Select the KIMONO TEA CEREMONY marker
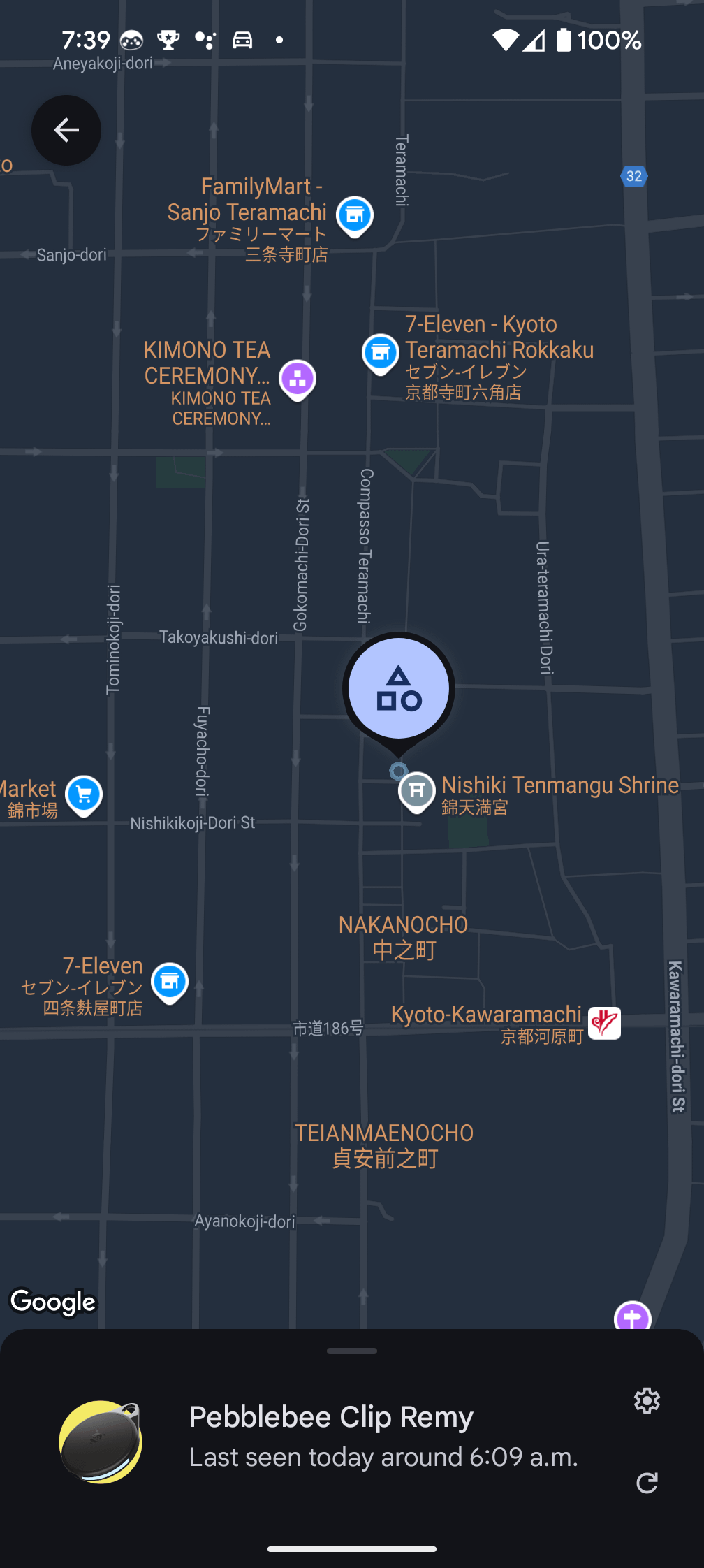The height and width of the screenshot is (1568, 704). (x=298, y=379)
